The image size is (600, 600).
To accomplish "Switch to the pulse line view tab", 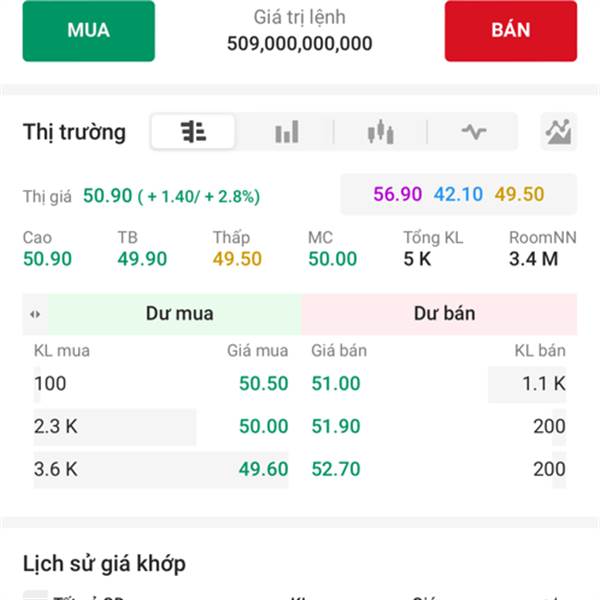I will coord(474,132).
